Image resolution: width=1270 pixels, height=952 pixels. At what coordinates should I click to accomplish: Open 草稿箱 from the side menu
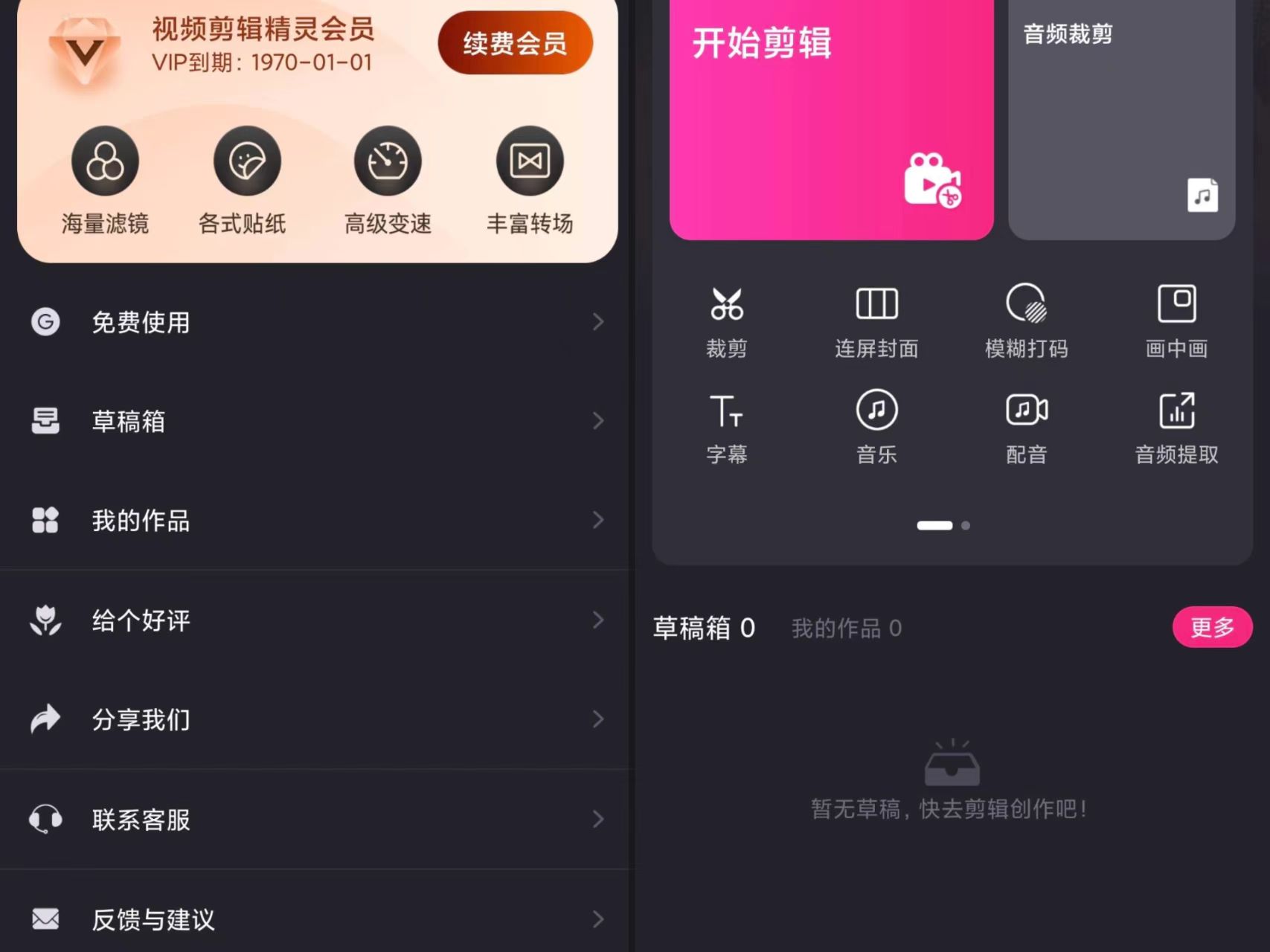(317, 421)
